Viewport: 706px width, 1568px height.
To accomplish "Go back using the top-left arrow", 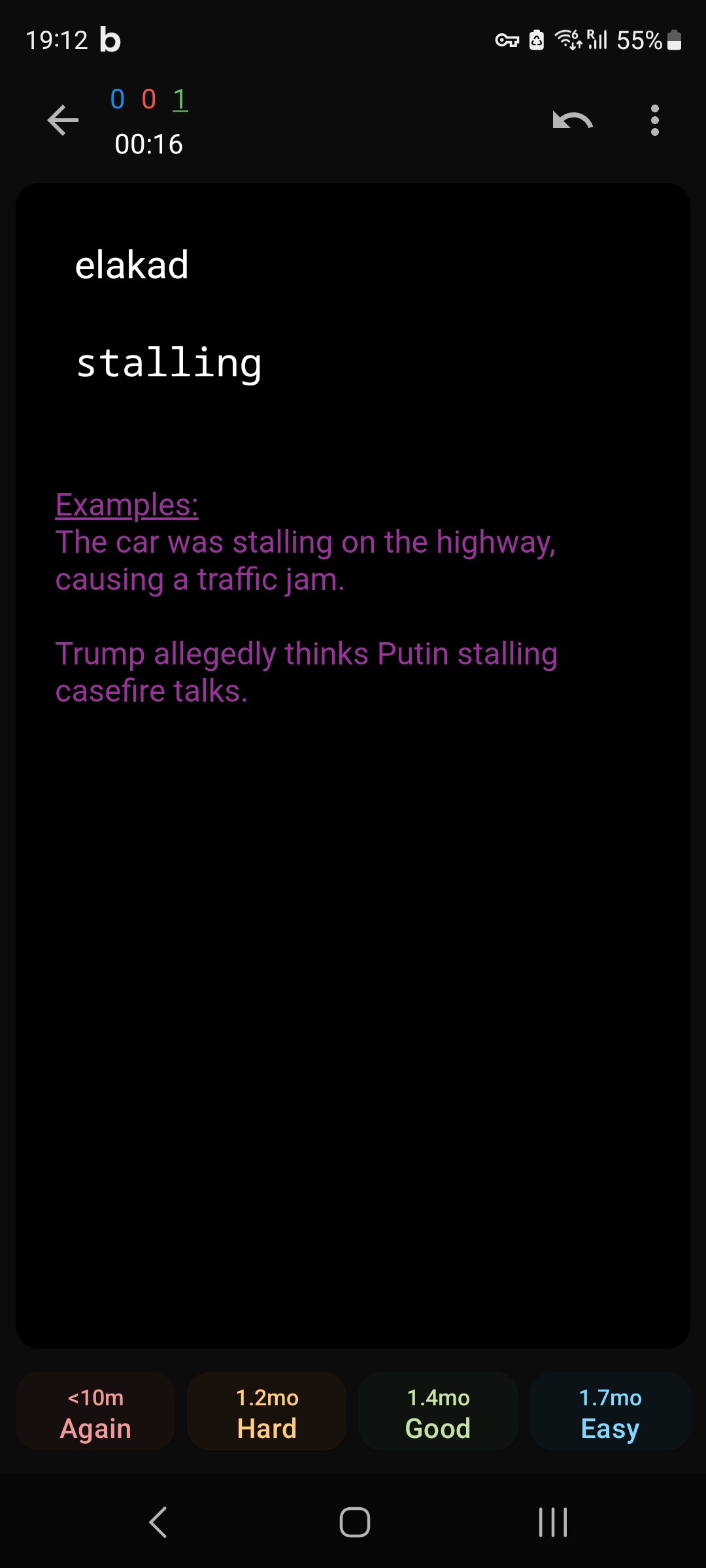I will (63, 120).
